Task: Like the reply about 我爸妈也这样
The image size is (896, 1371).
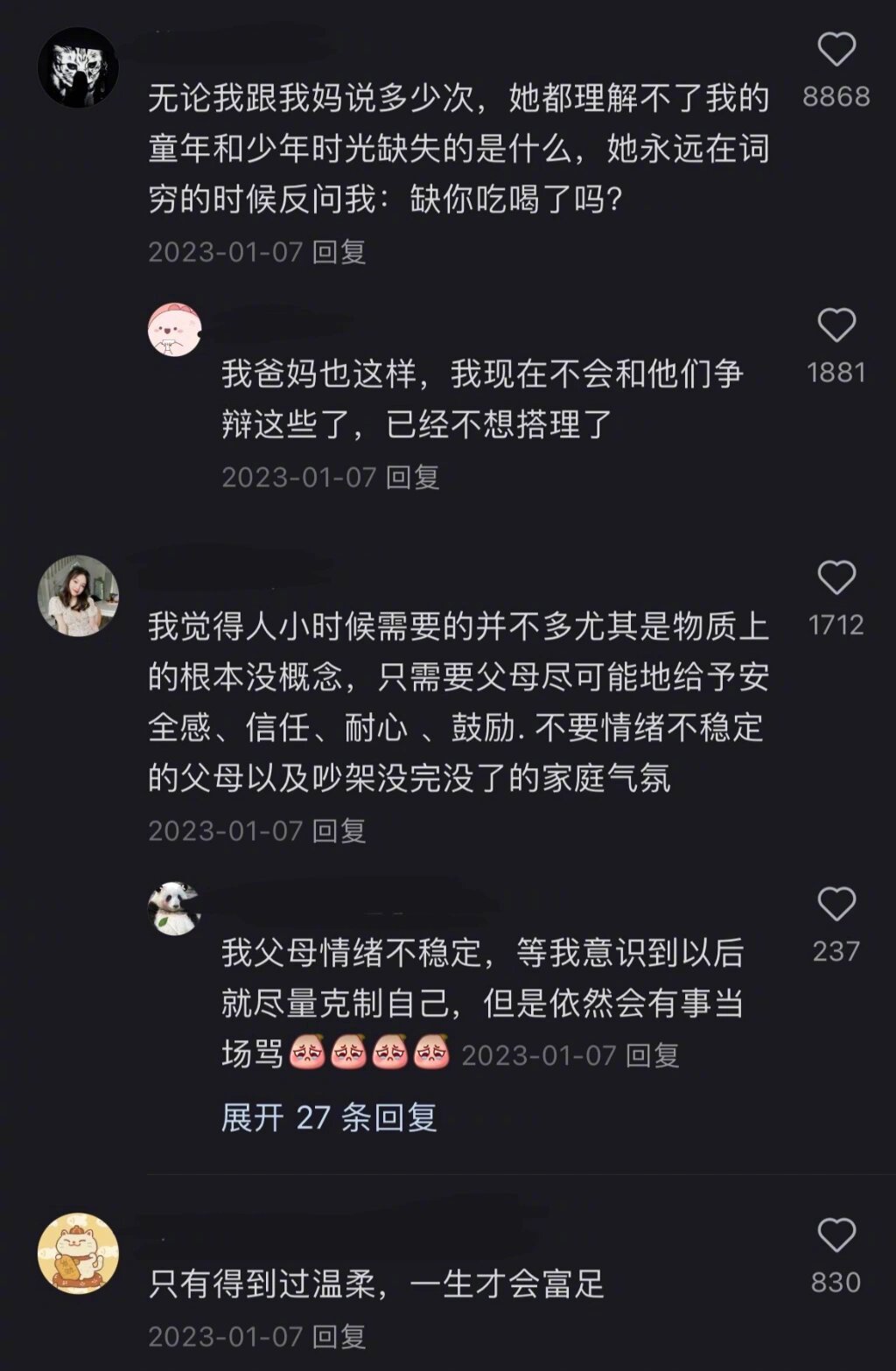Action: pos(836,325)
